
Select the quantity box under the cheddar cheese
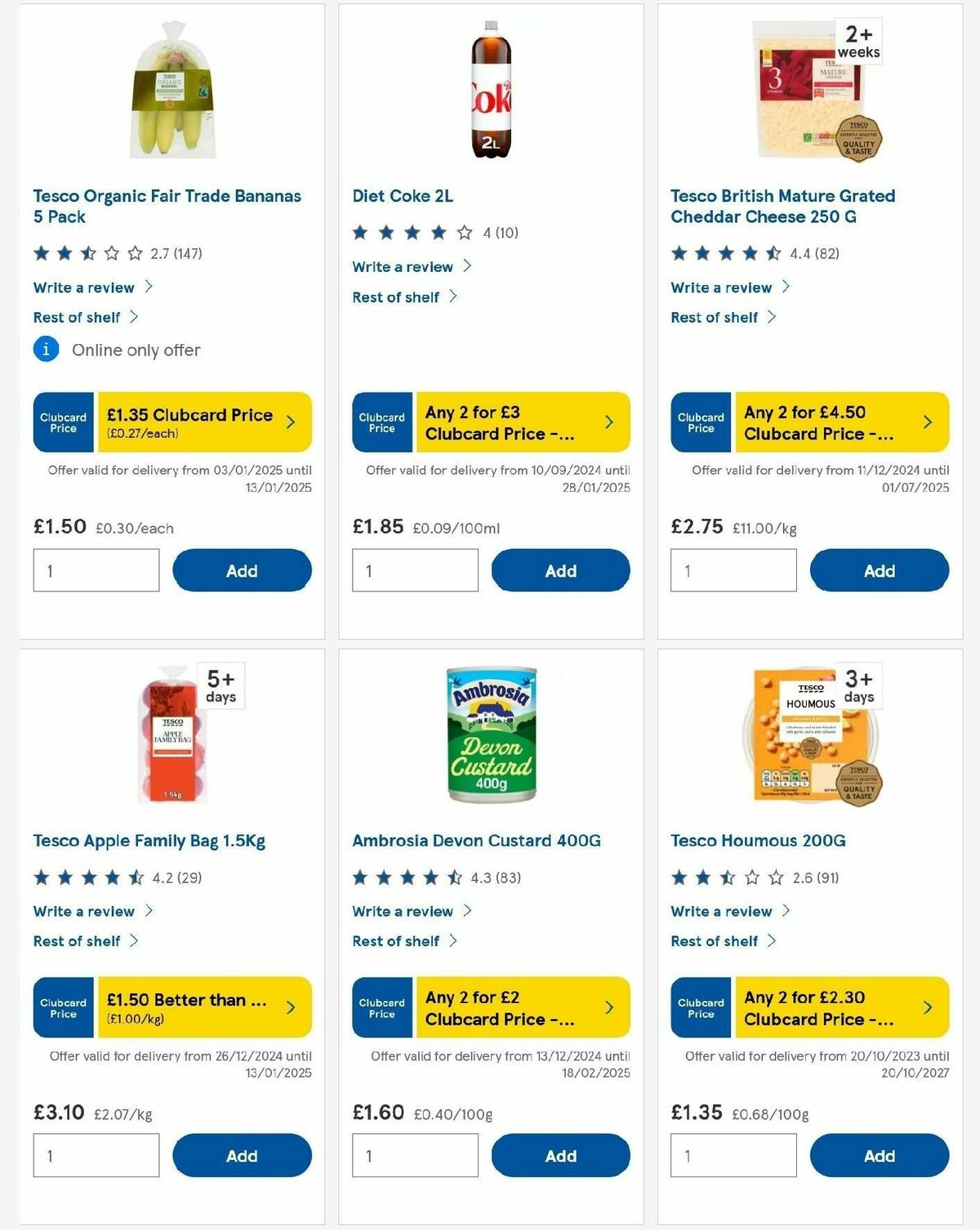click(733, 570)
